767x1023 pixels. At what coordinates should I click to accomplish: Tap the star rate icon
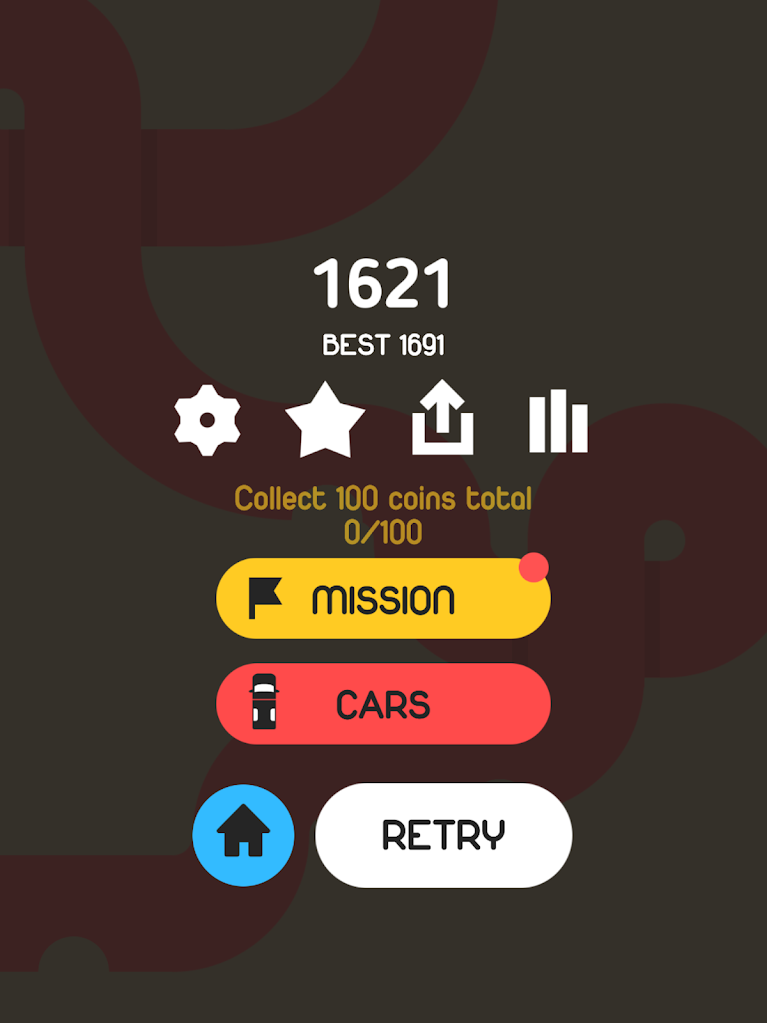click(x=325, y=421)
